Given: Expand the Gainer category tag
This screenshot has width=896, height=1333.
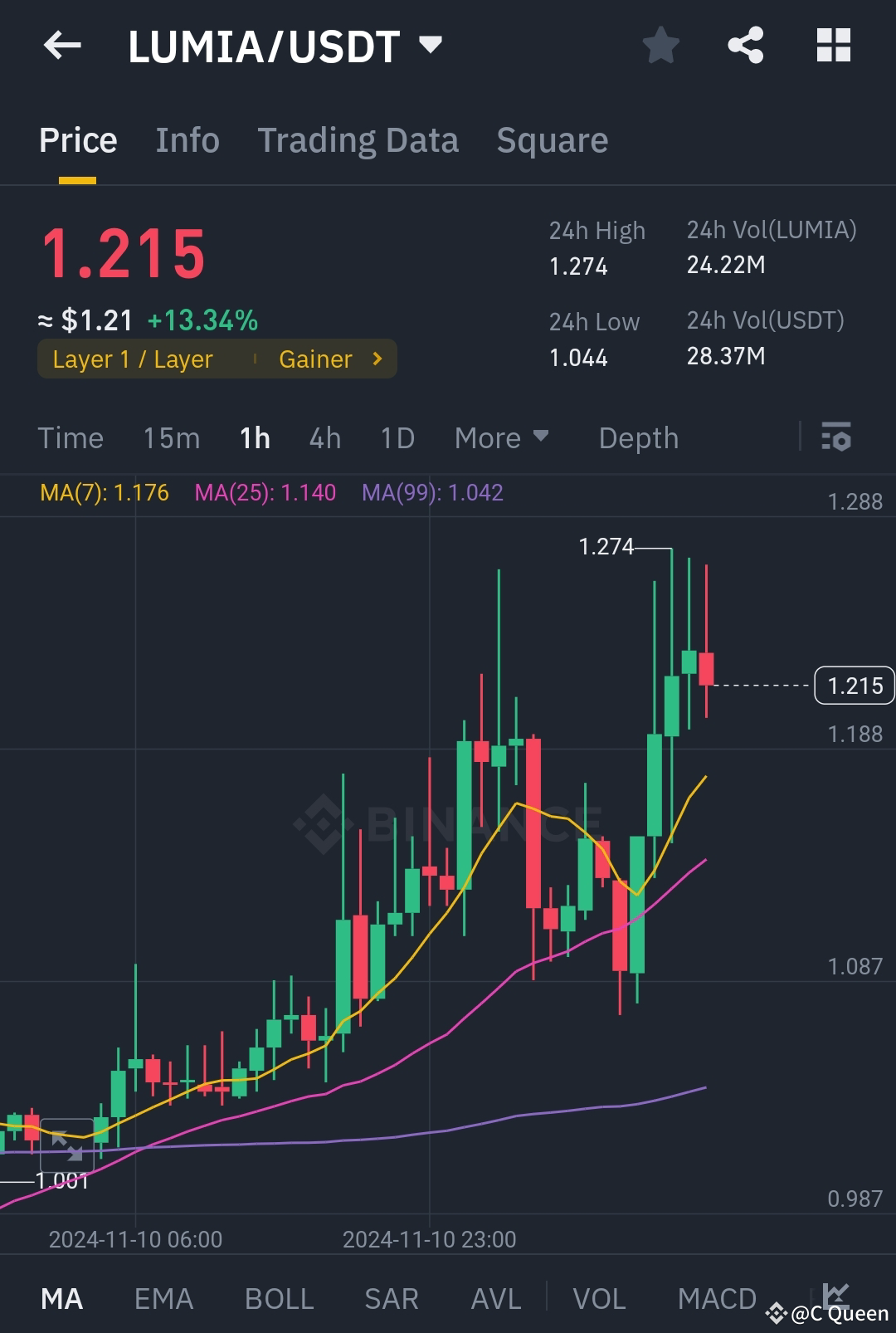Looking at the screenshot, I should pyautogui.click(x=328, y=359).
